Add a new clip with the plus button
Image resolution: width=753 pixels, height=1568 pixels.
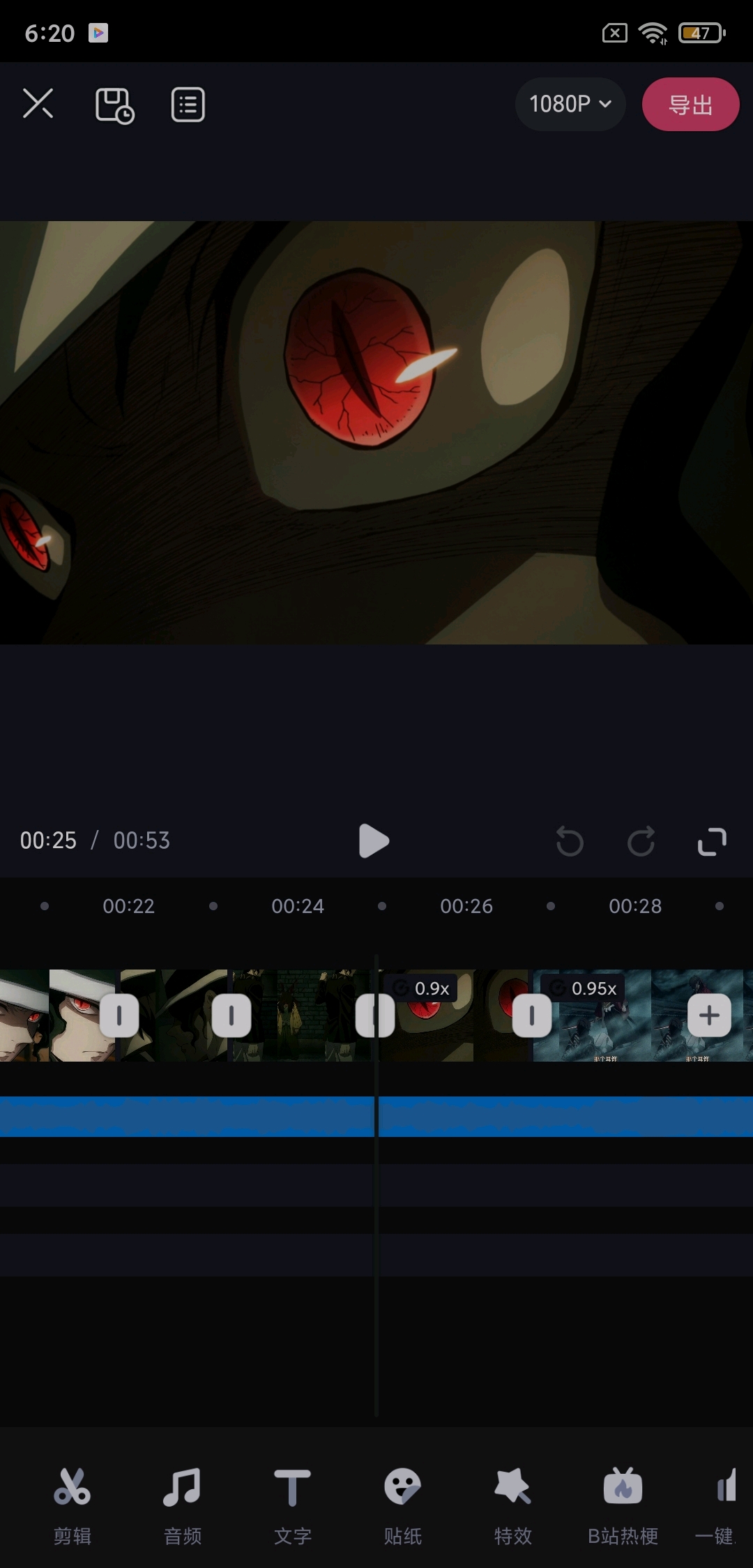(x=709, y=1016)
